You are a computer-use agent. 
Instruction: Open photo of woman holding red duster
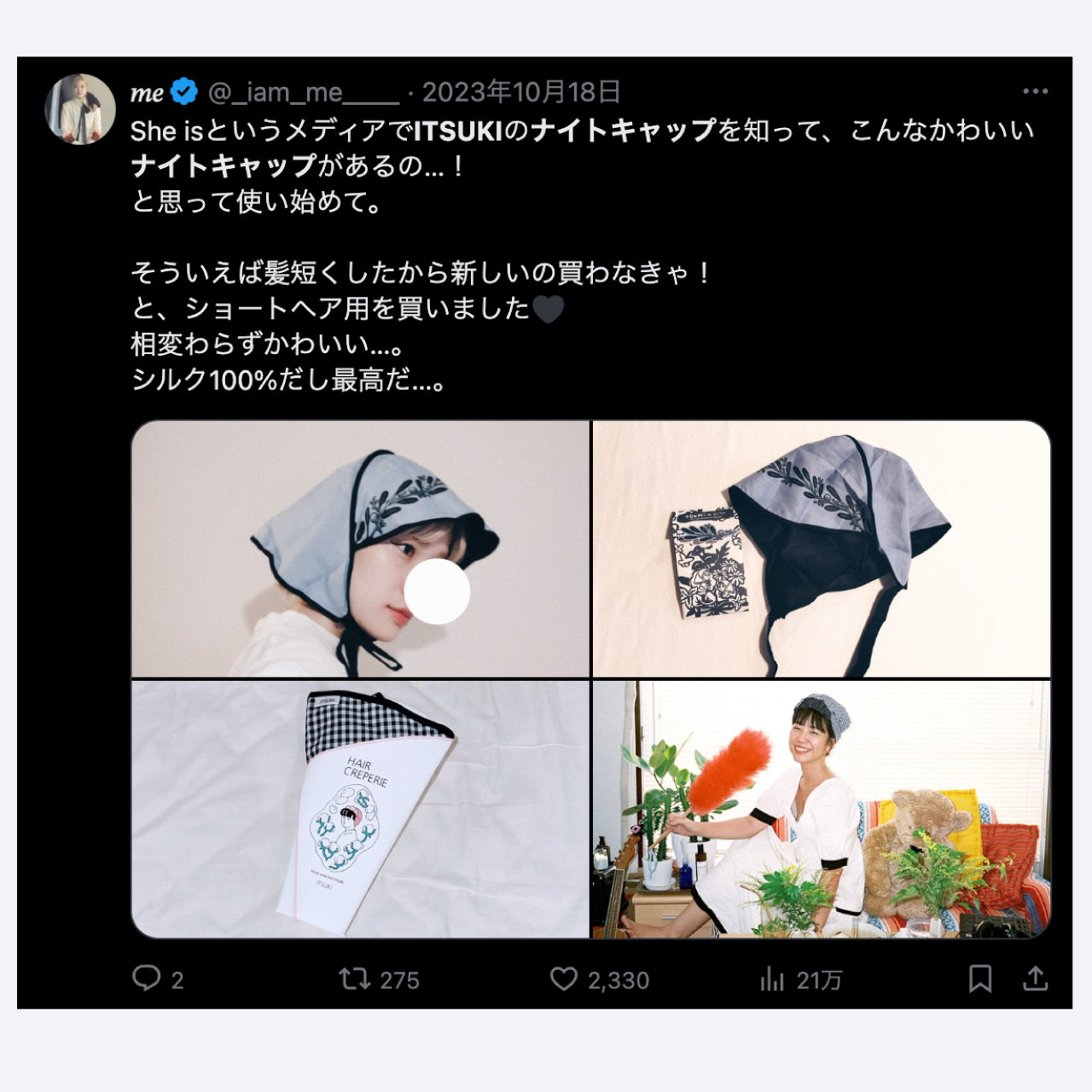[x=821, y=809]
